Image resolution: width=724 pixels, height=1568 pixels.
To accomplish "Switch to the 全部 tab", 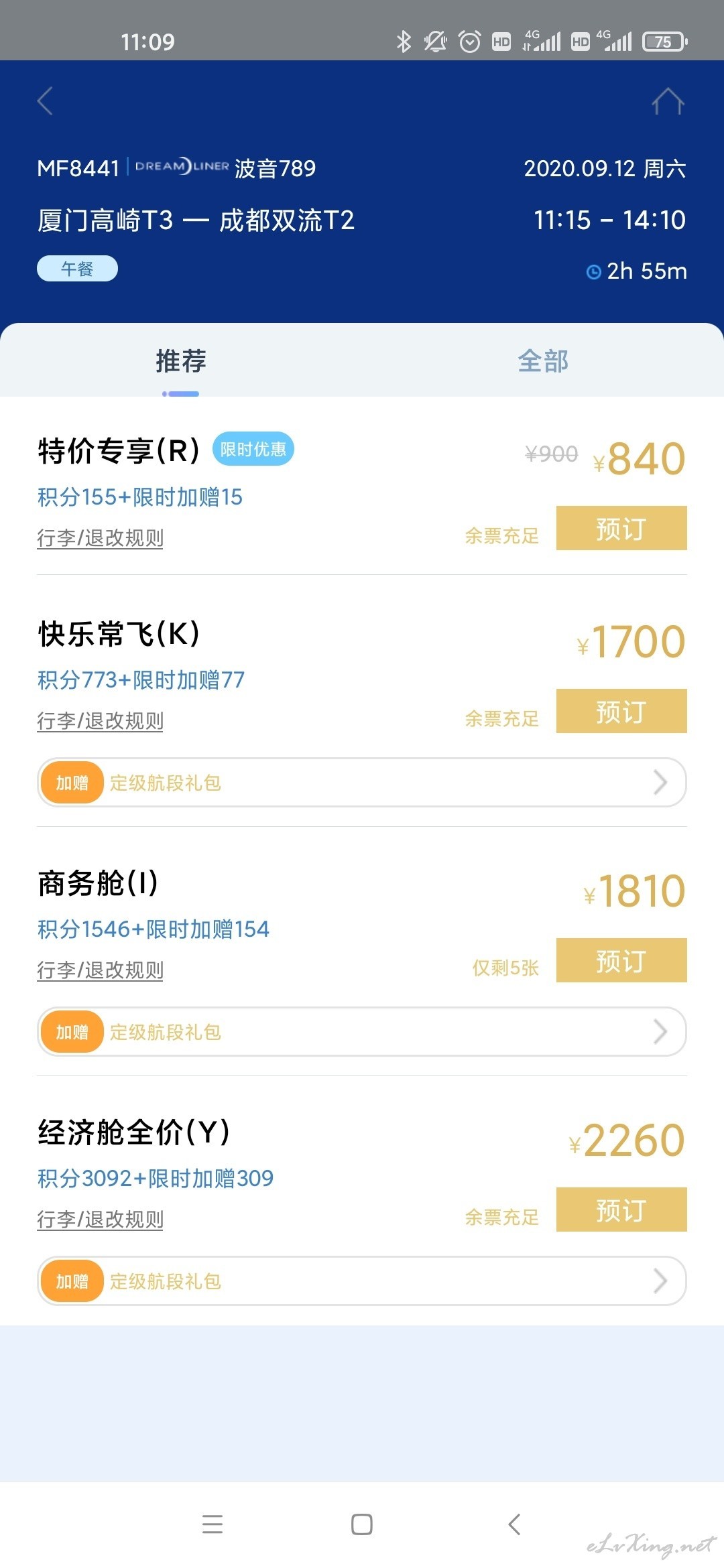I will click(x=543, y=361).
